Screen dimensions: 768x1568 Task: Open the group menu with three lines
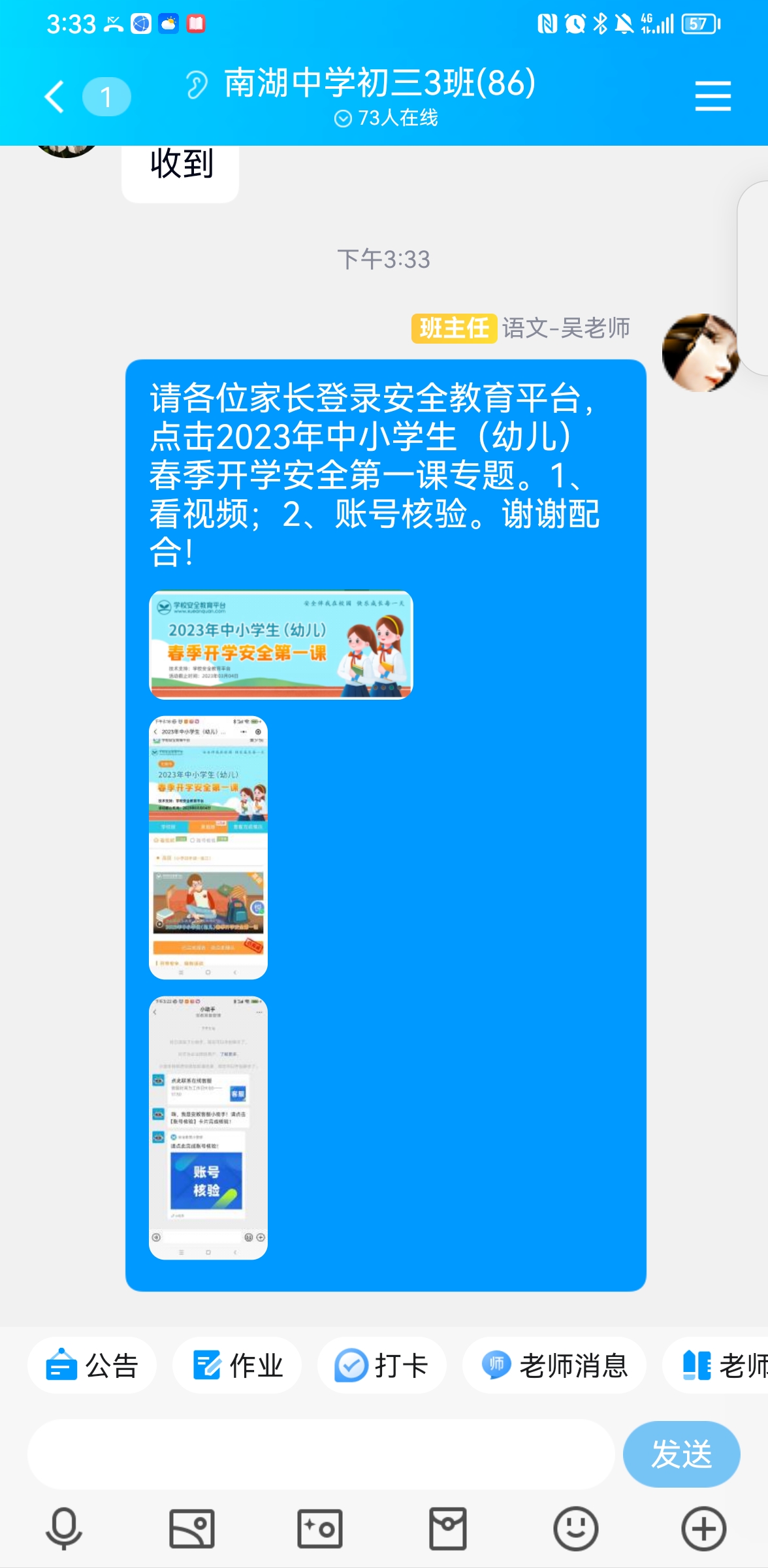712,97
